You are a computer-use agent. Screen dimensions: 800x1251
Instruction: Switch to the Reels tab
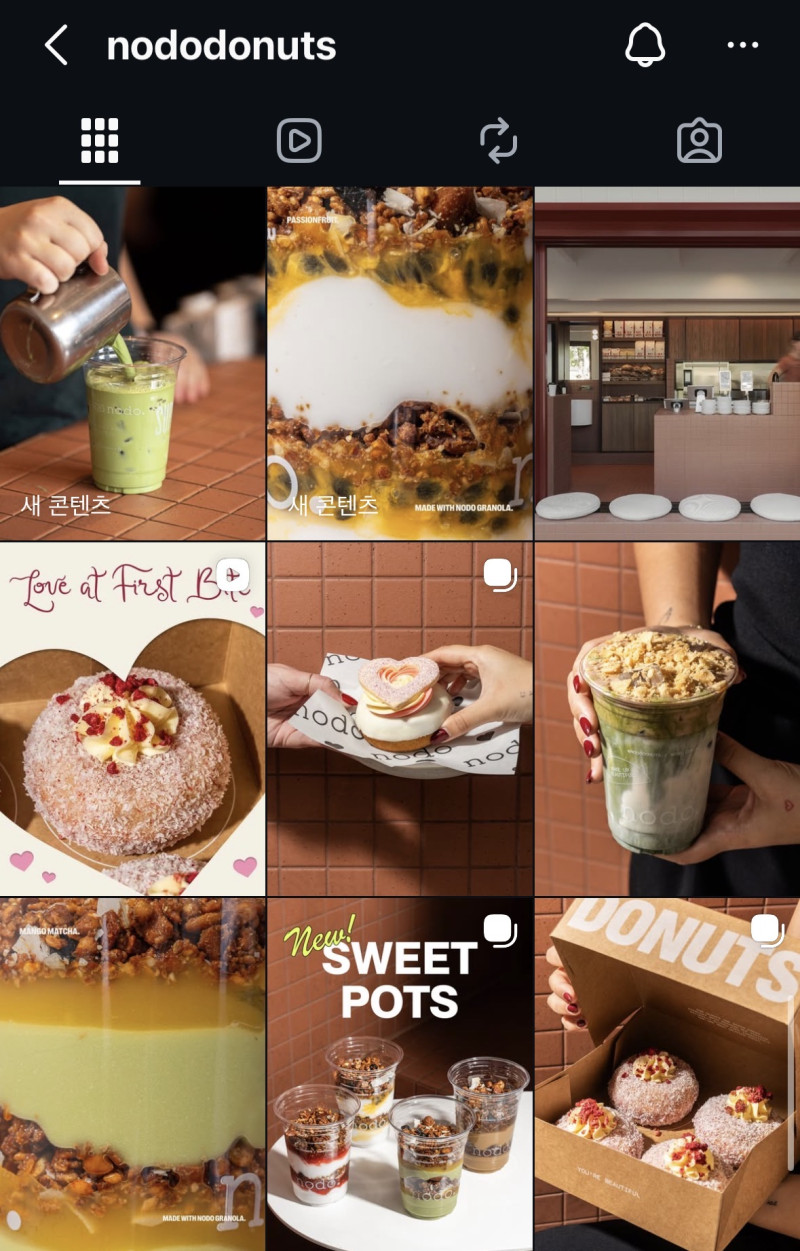click(299, 141)
